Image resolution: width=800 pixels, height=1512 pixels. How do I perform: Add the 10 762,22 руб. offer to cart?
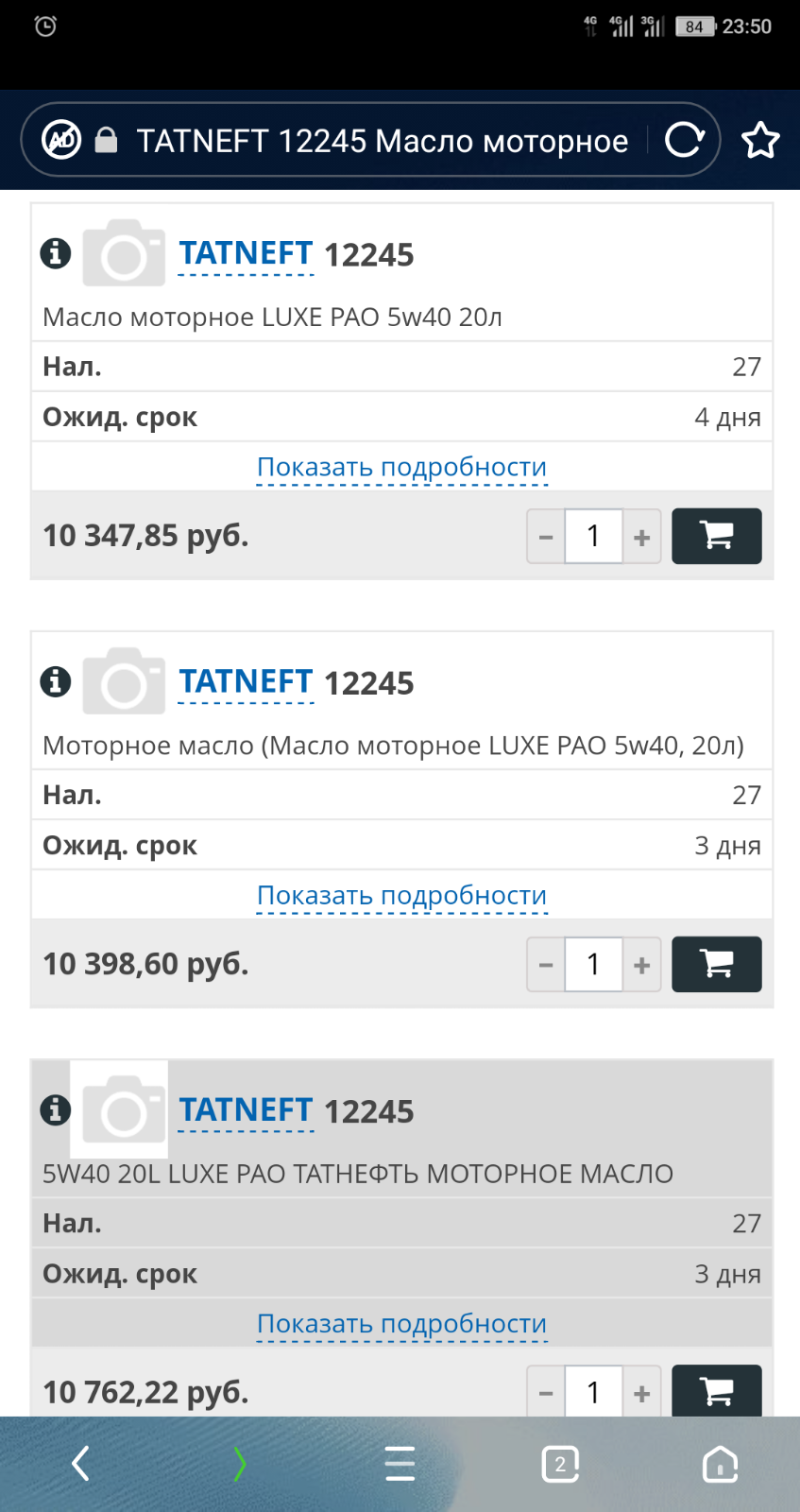(x=717, y=1390)
